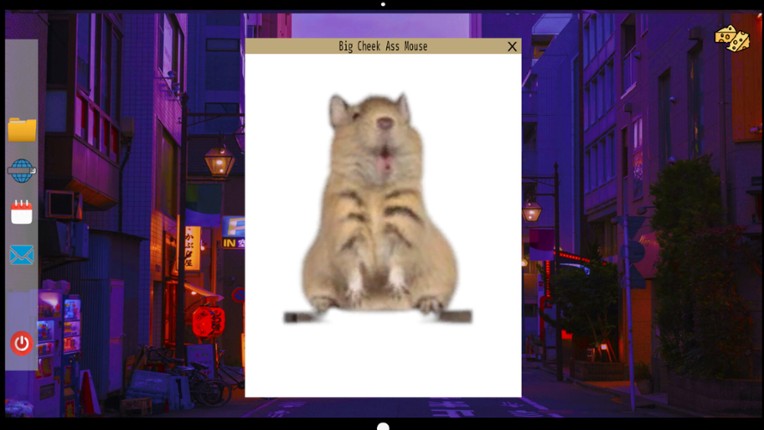The image size is (764, 430).
Task: Launch the web browser globe icon
Action: (22, 171)
